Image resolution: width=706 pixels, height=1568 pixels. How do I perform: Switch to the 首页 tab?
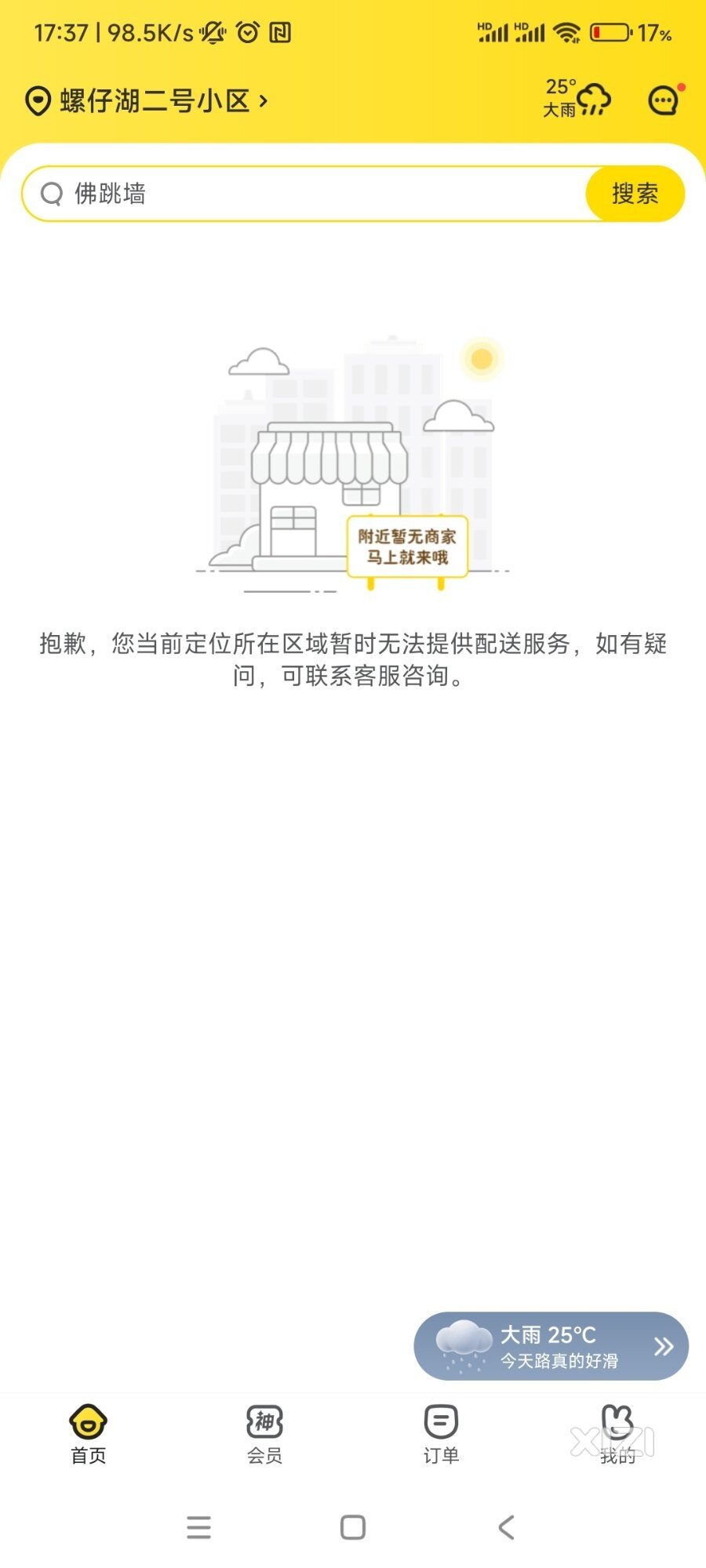coord(88,1435)
